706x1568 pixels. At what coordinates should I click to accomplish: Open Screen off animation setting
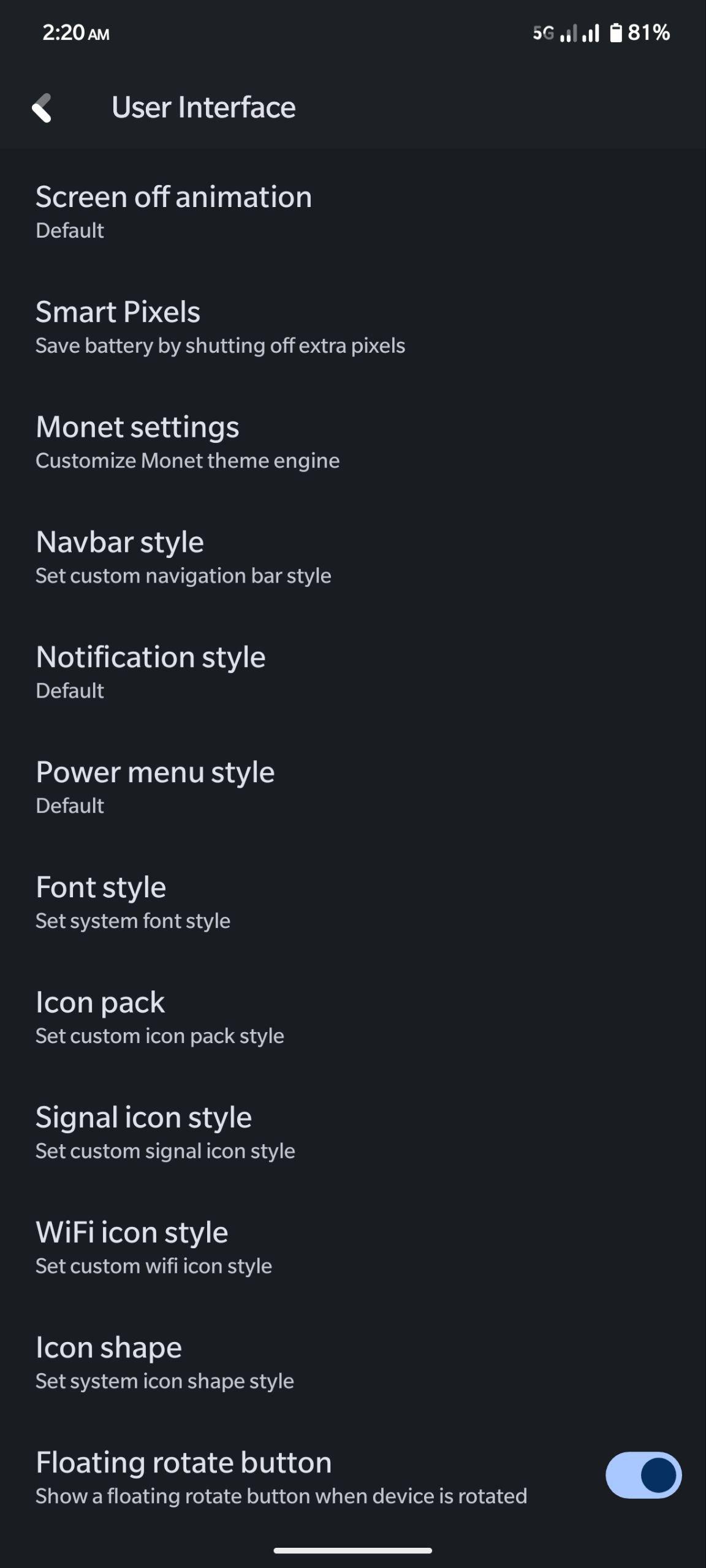click(x=353, y=212)
